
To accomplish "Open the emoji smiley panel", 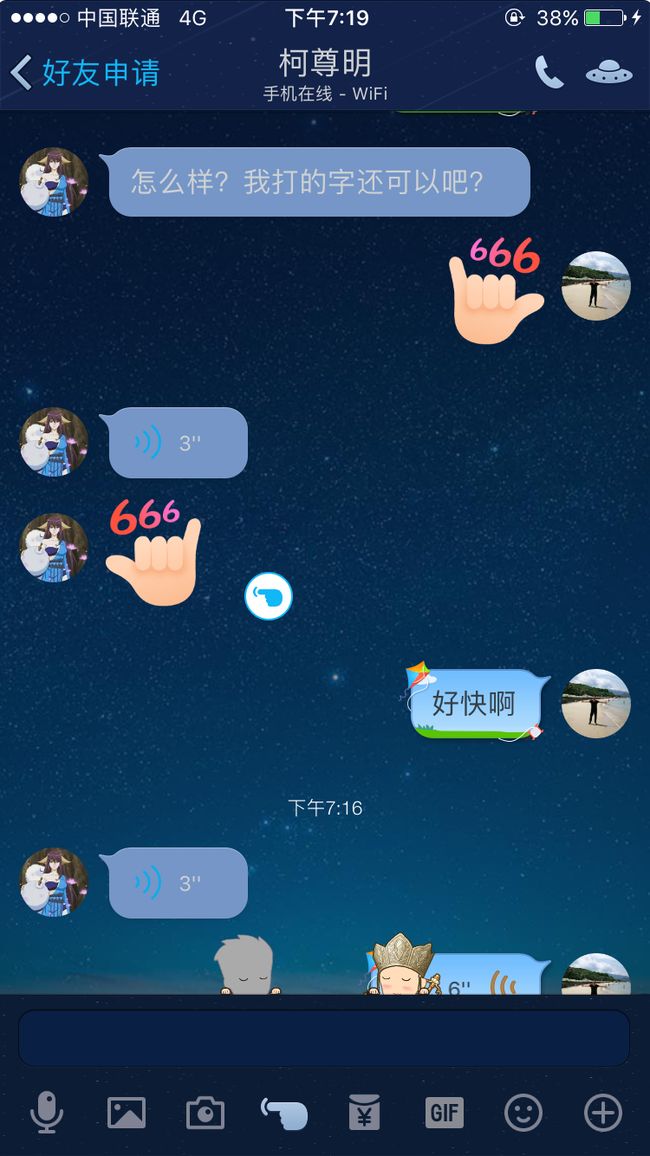I will point(523,1113).
